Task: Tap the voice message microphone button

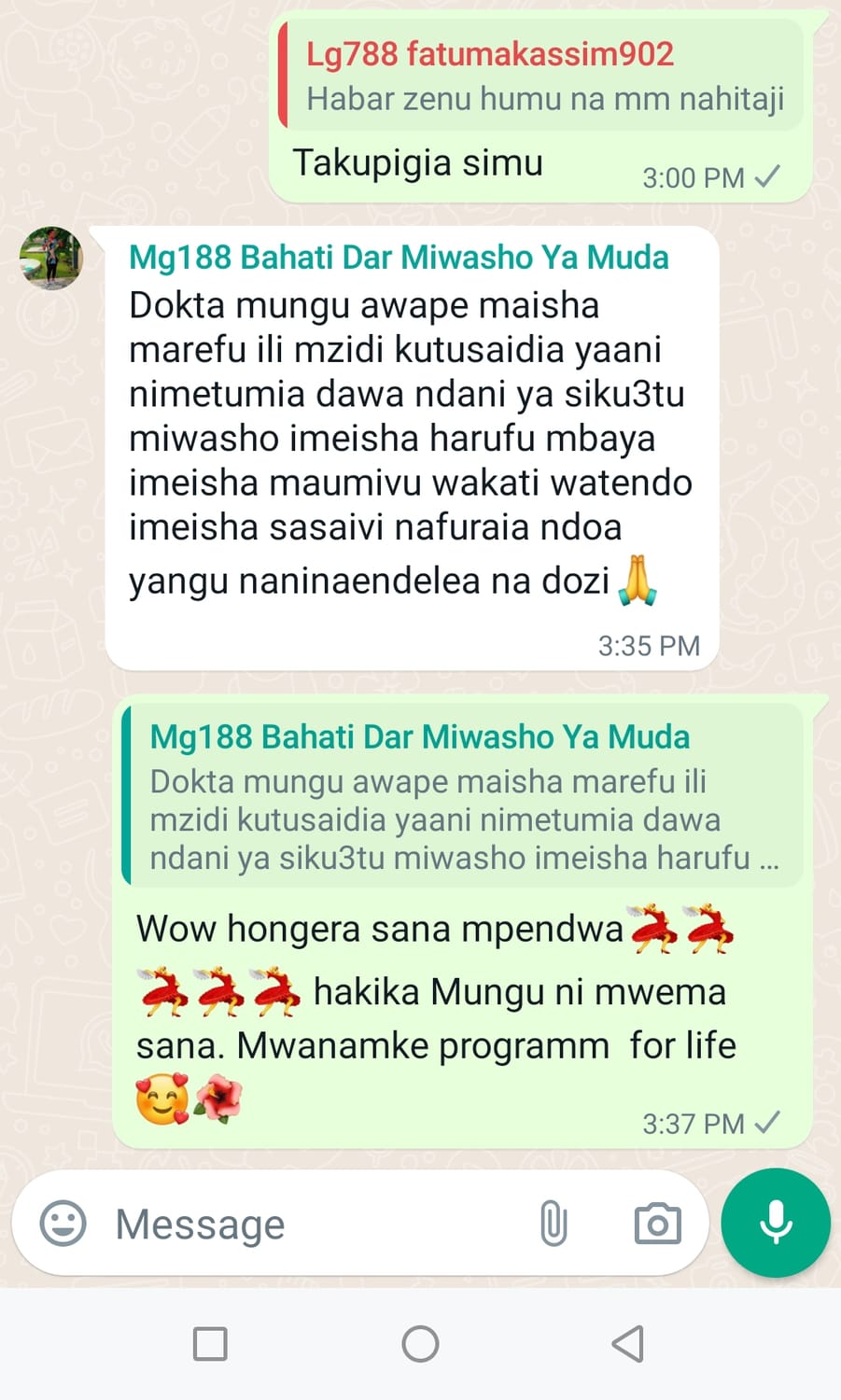Action: point(776,1222)
